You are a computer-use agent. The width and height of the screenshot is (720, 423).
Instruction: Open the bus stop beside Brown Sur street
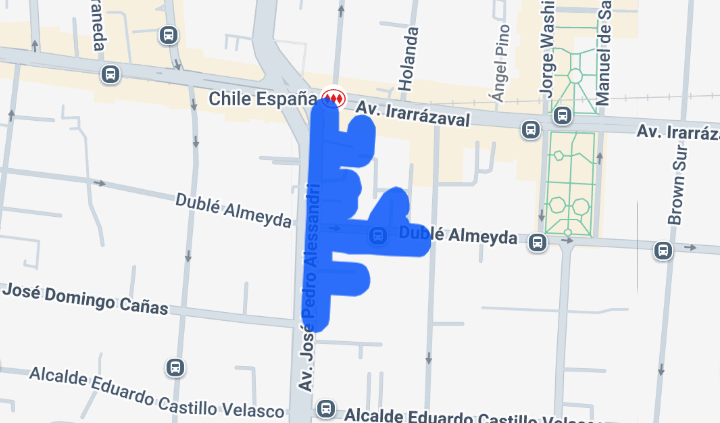tap(662, 249)
